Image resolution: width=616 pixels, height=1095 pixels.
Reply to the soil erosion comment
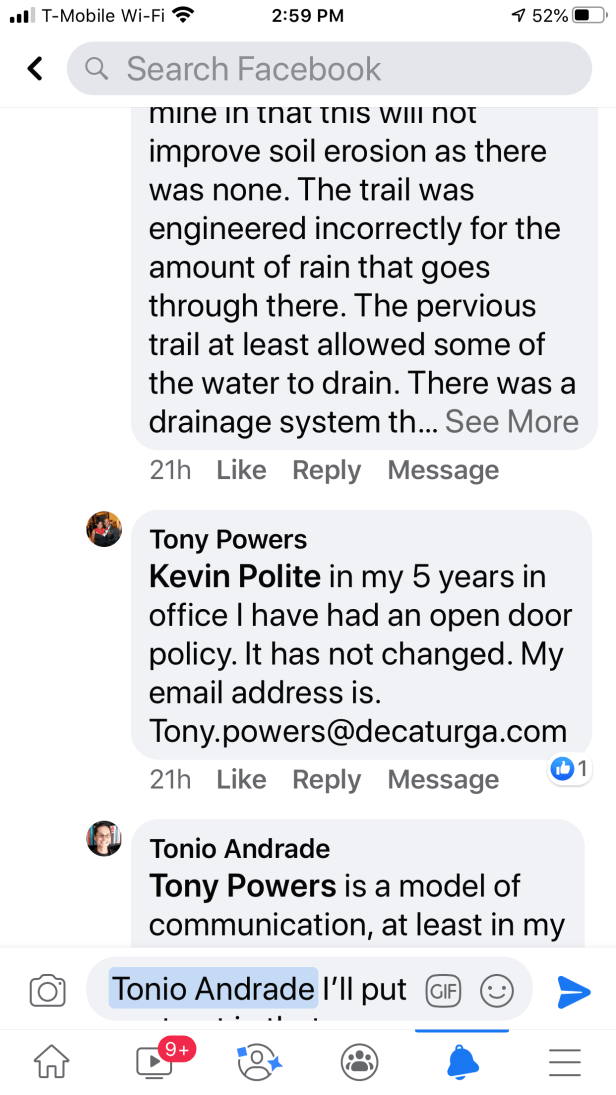(326, 470)
